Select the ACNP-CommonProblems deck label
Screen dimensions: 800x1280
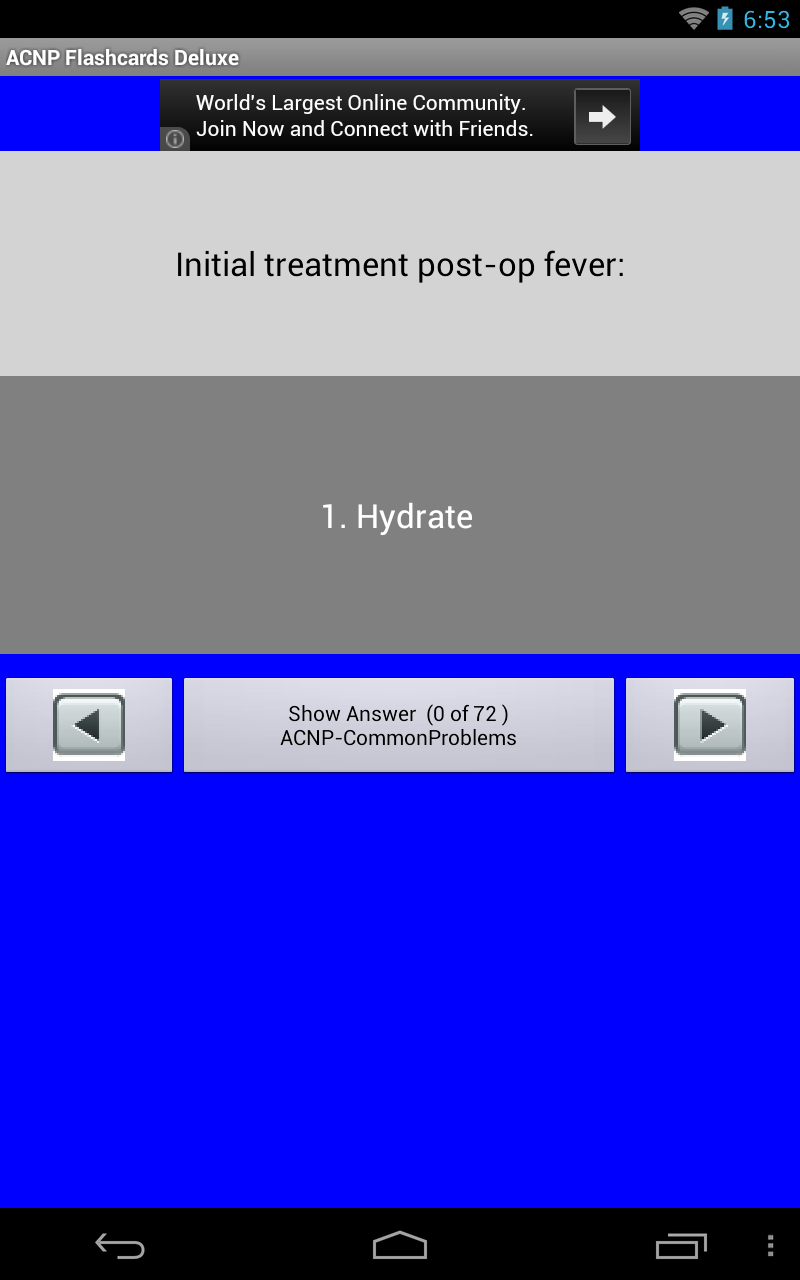point(398,737)
